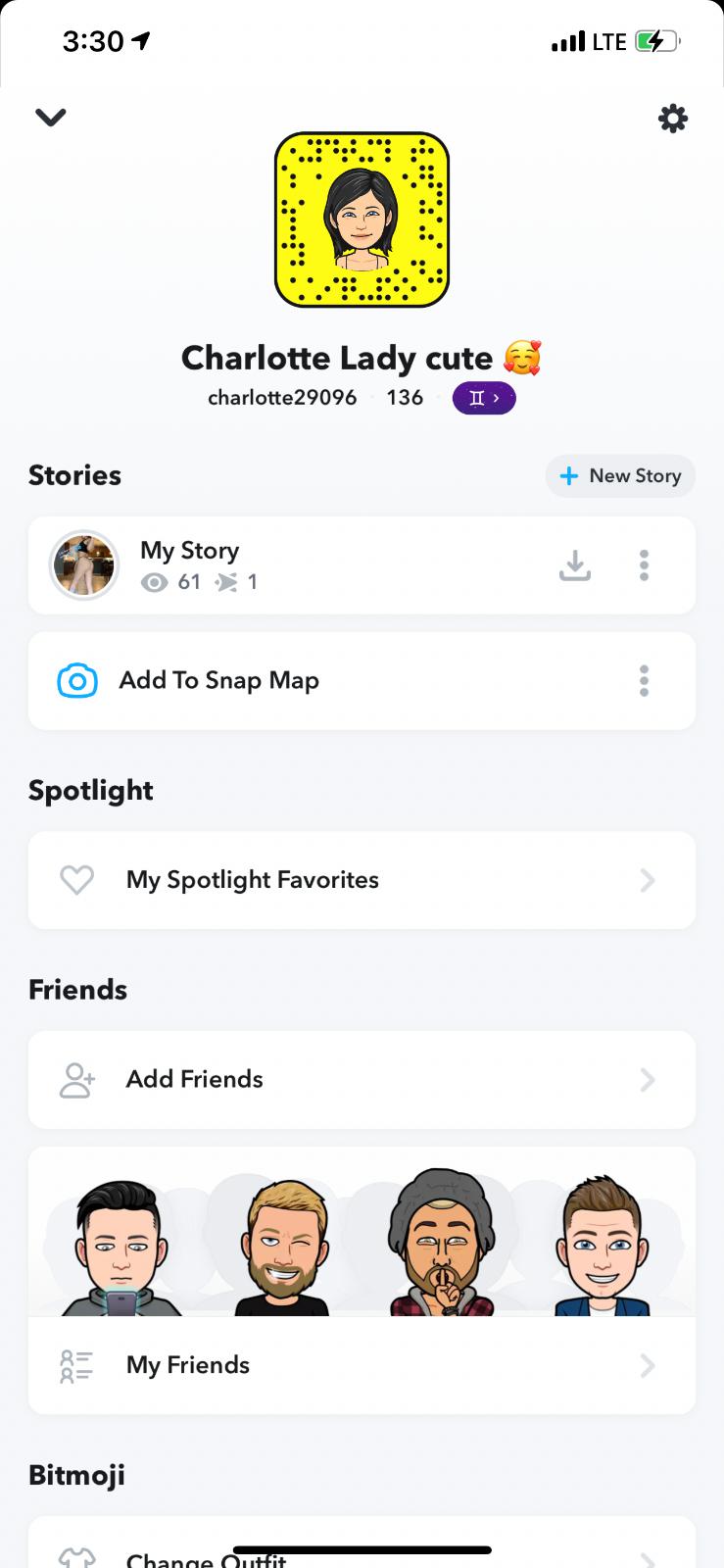Open the Snapcode with Bitmoji avatar
This screenshot has width=724, height=1568.
click(362, 220)
